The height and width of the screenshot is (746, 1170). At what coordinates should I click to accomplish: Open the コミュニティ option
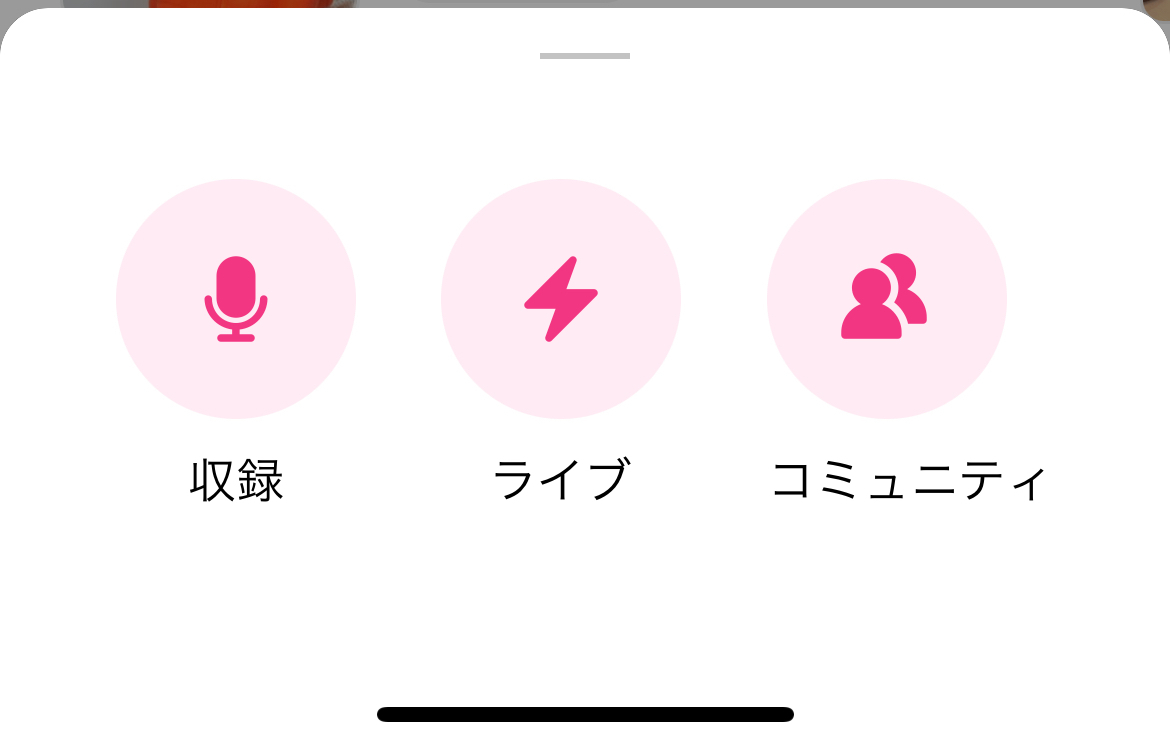tap(886, 298)
